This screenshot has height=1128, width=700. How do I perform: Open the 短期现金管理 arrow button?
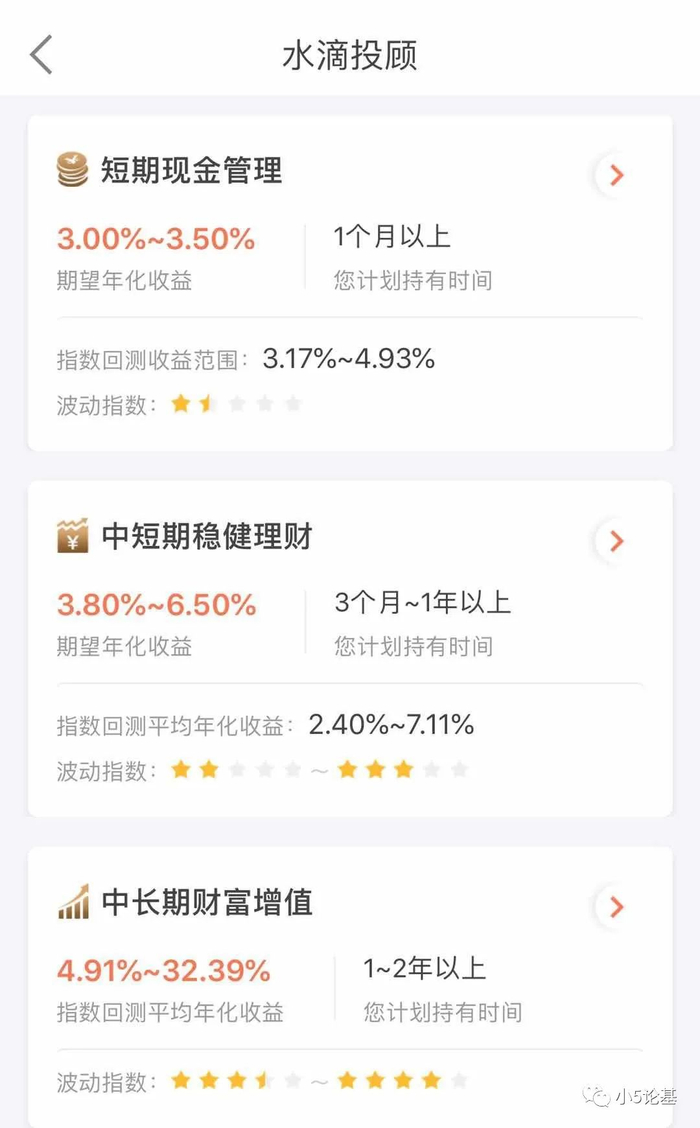pyautogui.click(x=616, y=175)
